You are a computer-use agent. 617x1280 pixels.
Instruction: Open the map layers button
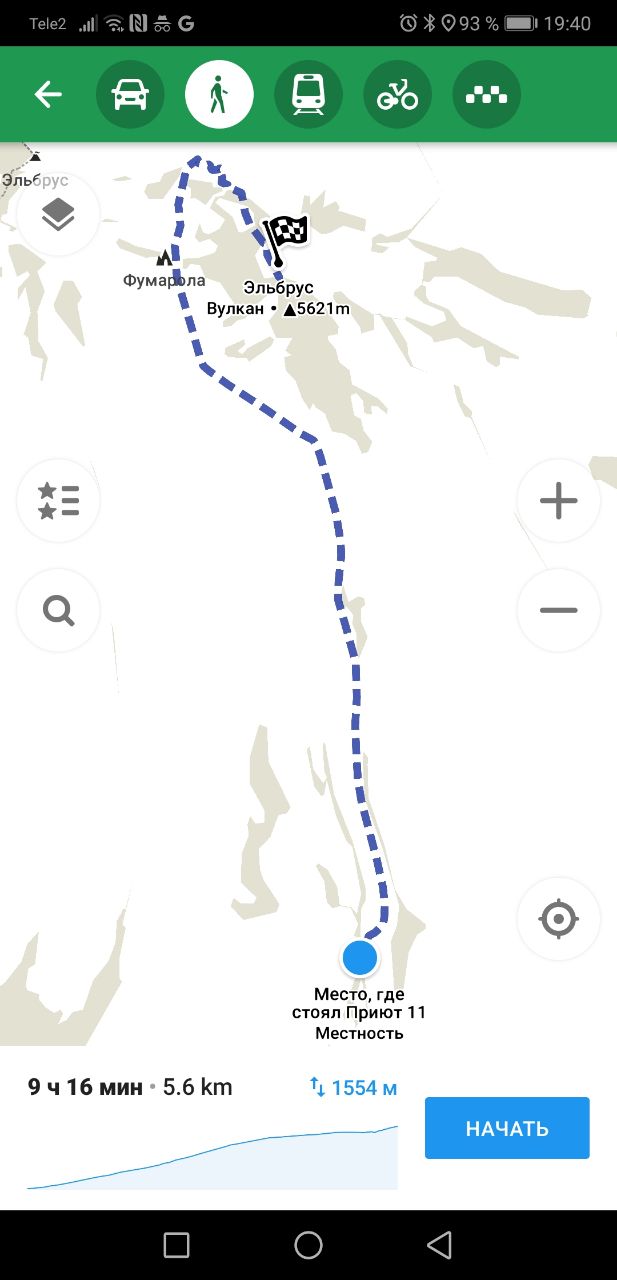pyautogui.click(x=58, y=214)
